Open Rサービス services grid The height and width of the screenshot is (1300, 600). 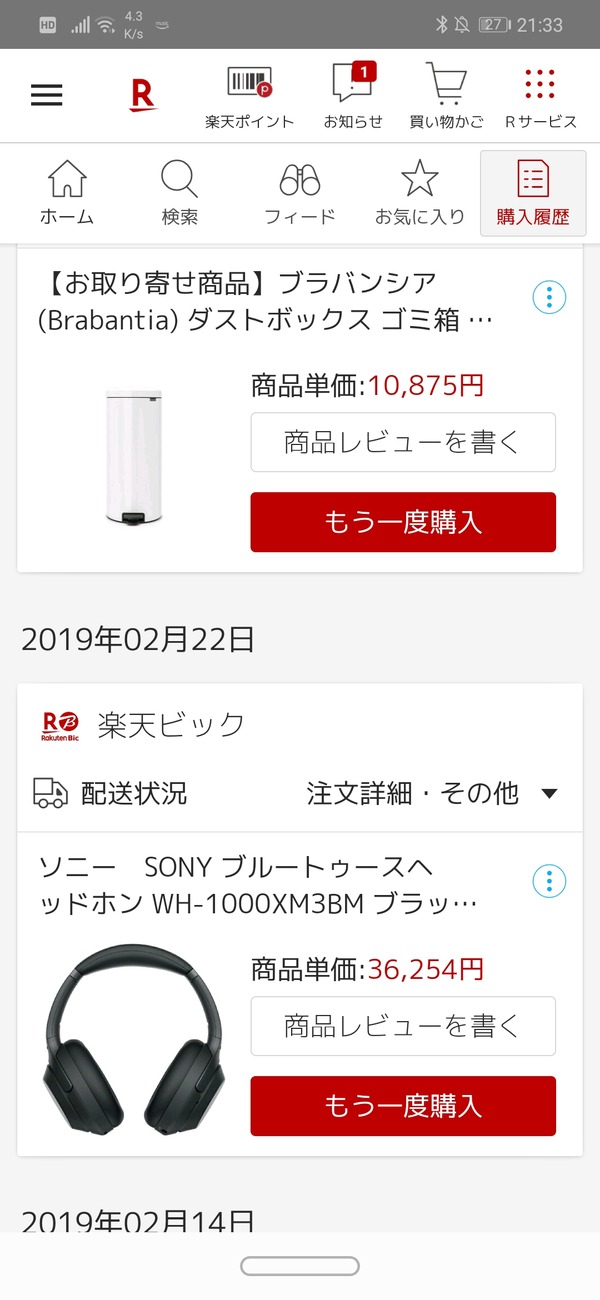click(x=540, y=97)
